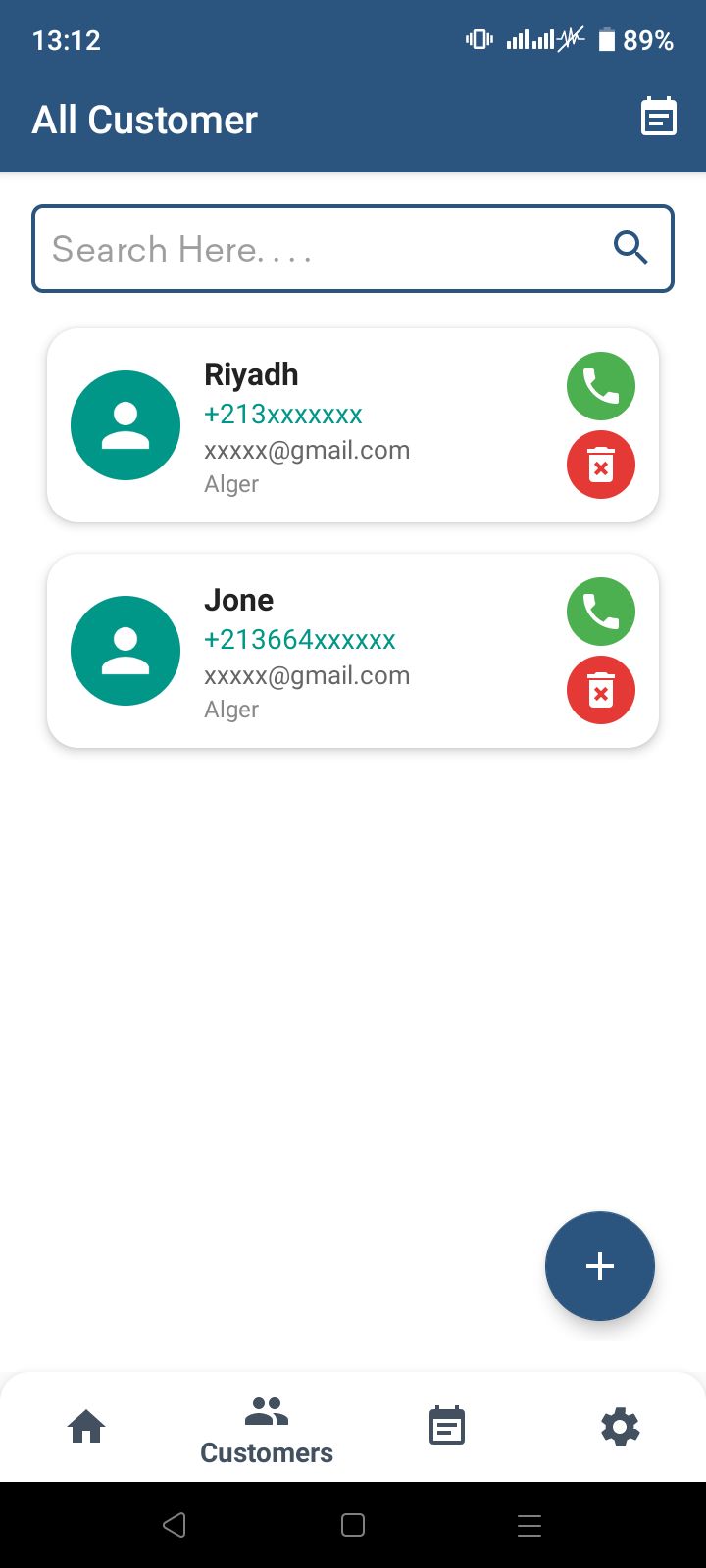Go back with the system back button
Screen dimensions: 706x1568
(175, 1525)
